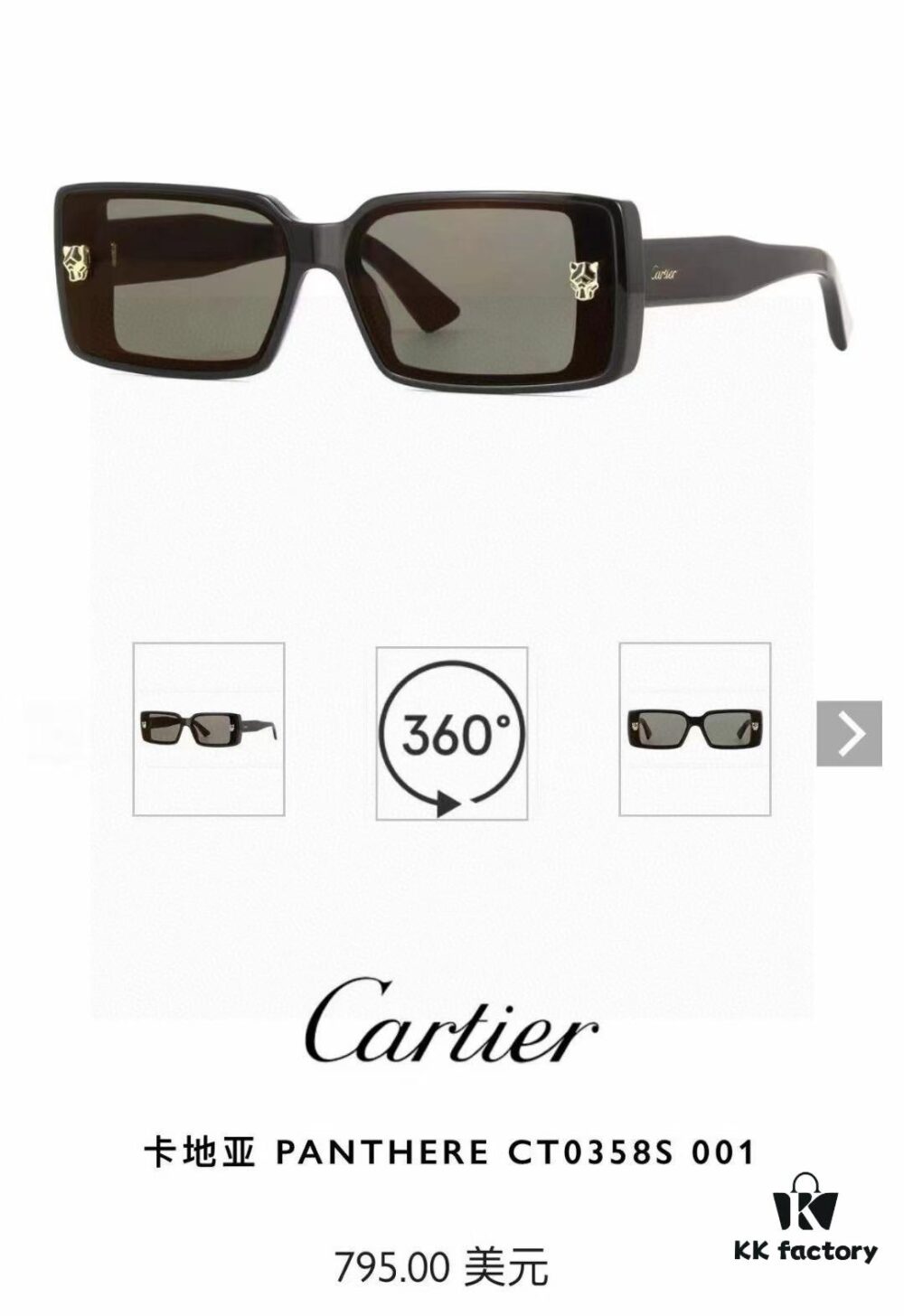Viewport: 904px width, 1316px height.
Task: Activate the 360° product rotation view
Action: click(449, 729)
